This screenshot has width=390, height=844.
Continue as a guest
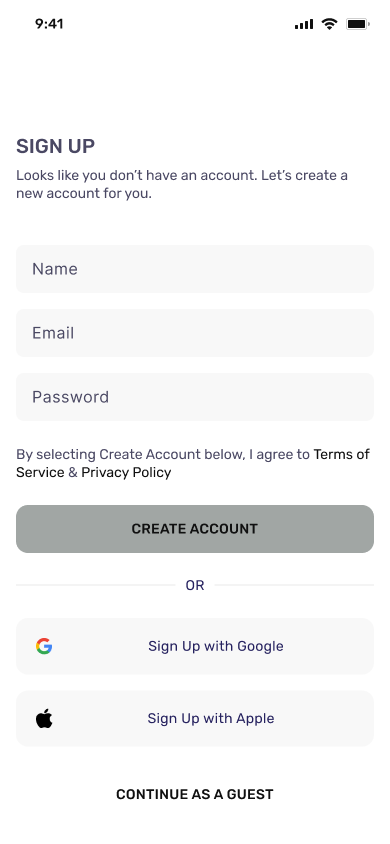(195, 794)
